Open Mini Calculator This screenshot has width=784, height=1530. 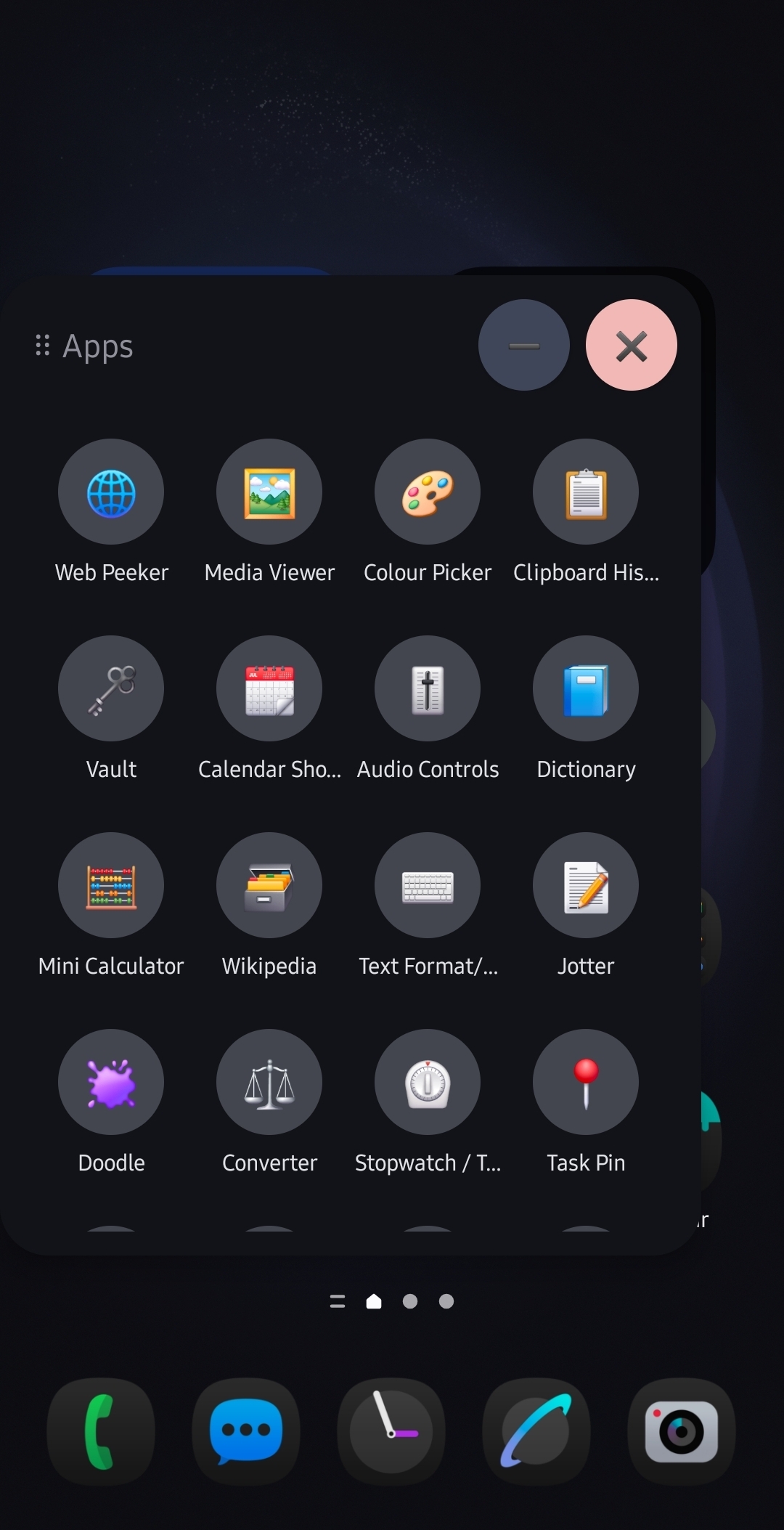point(111,886)
